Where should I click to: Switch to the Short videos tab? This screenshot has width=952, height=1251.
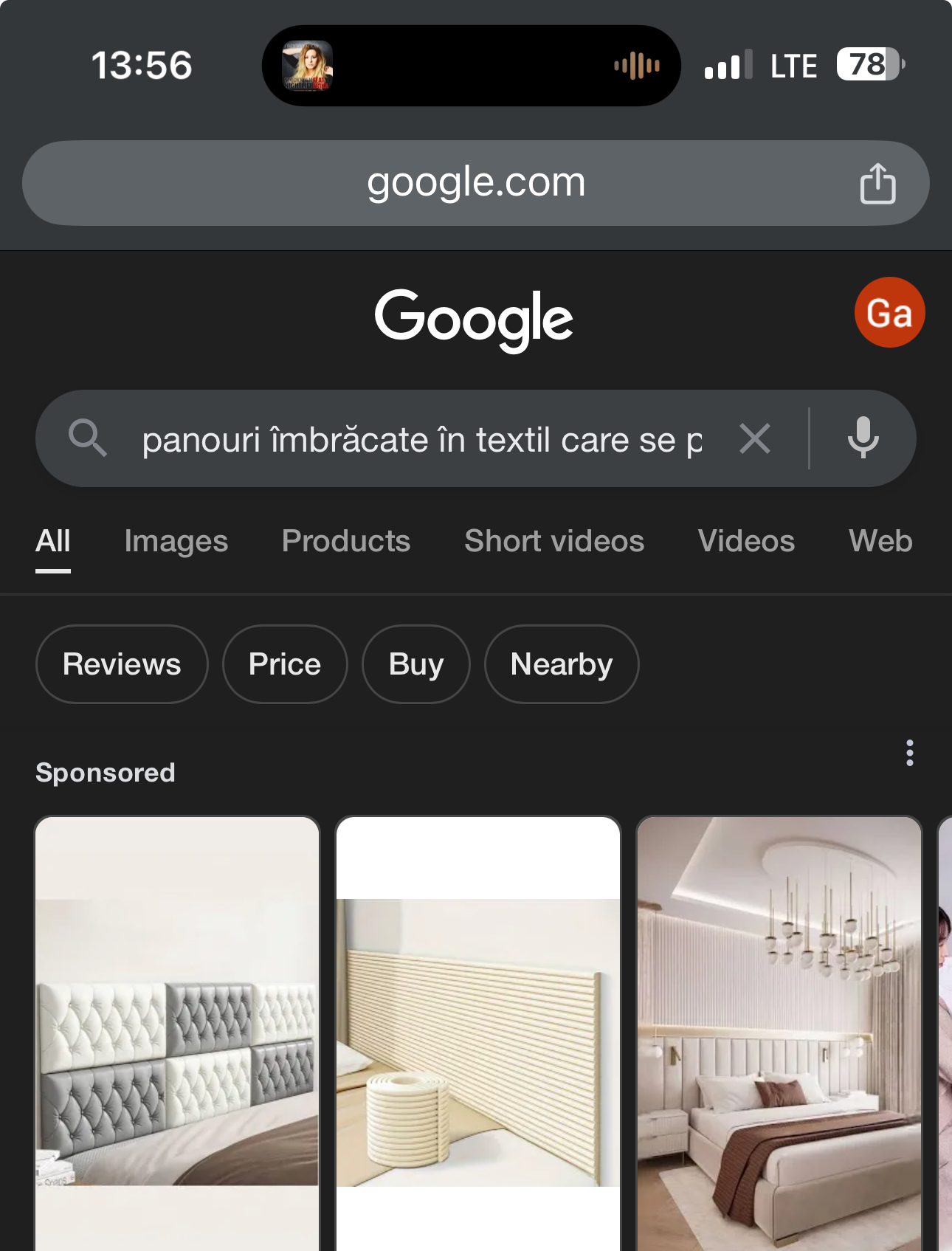(x=554, y=541)
